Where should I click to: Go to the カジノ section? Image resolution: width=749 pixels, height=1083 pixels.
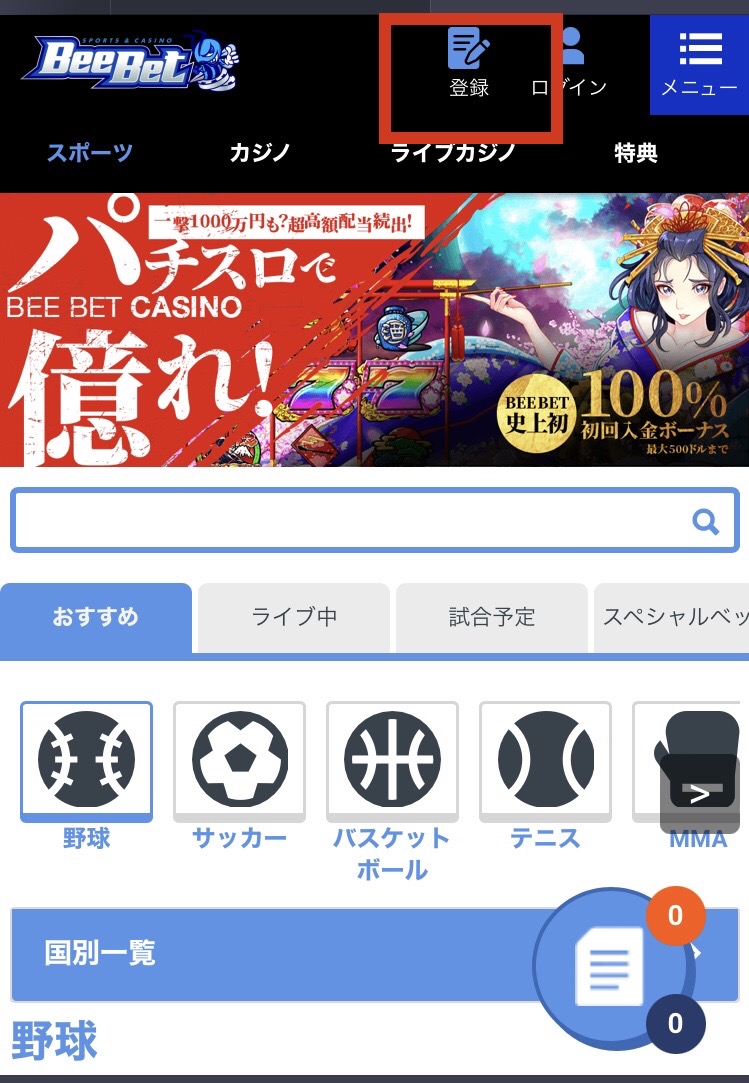pos(260,153)
